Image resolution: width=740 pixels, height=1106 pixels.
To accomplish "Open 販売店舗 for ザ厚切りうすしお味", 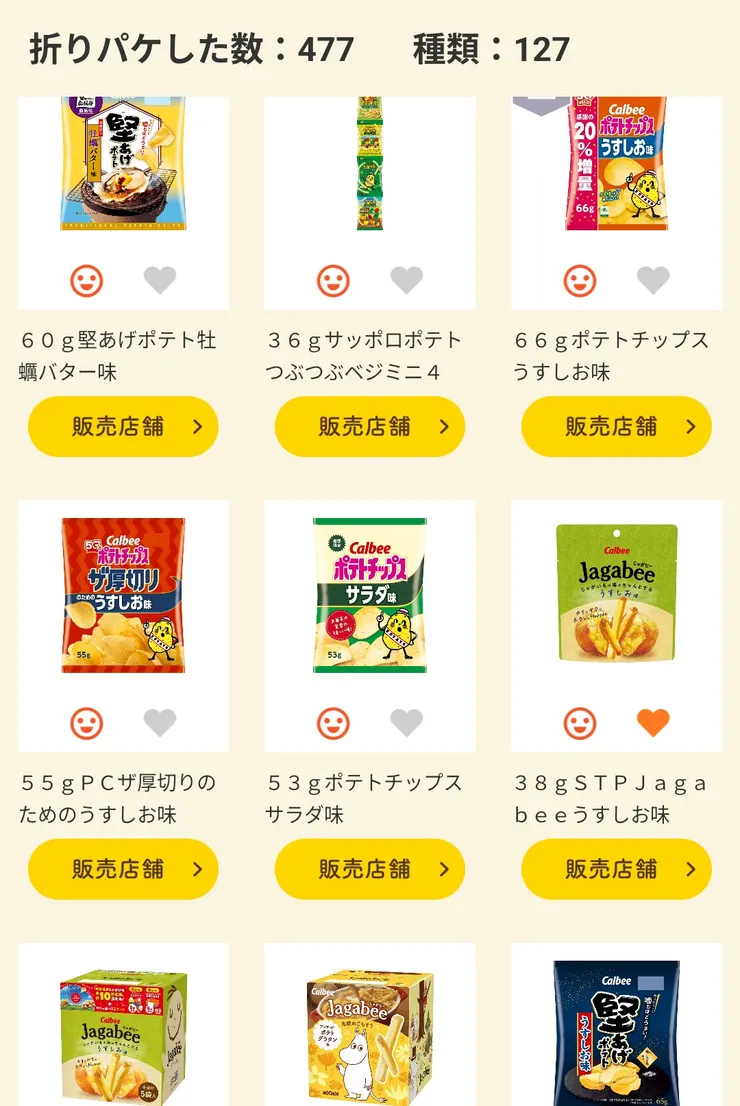I will coord(123,869).
